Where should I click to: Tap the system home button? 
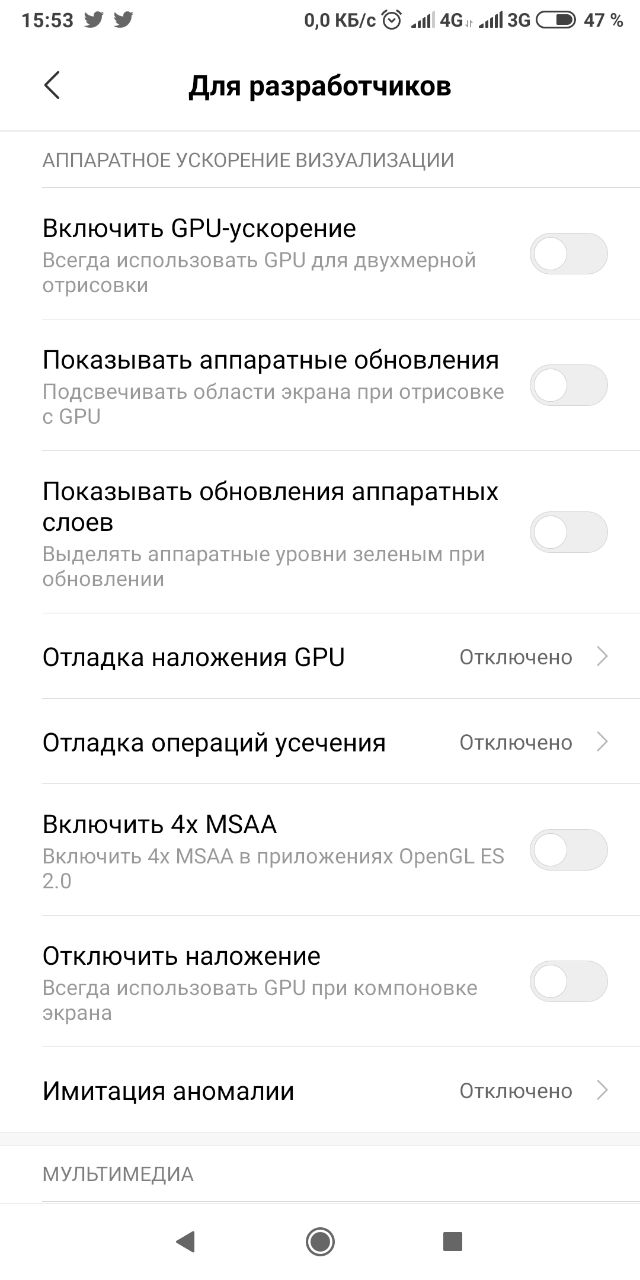click(x=320, y=1241)
